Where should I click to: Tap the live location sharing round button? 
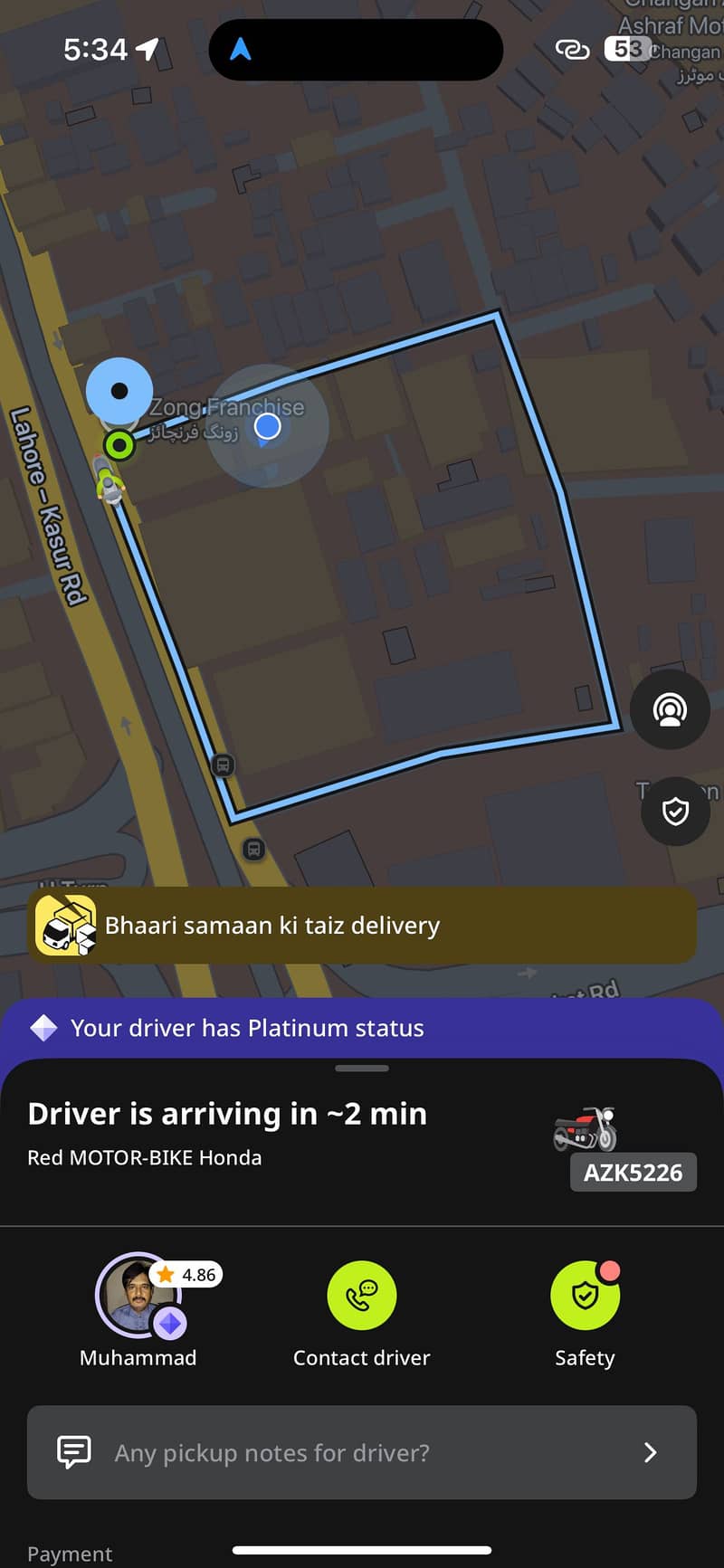tap(670, 710)
